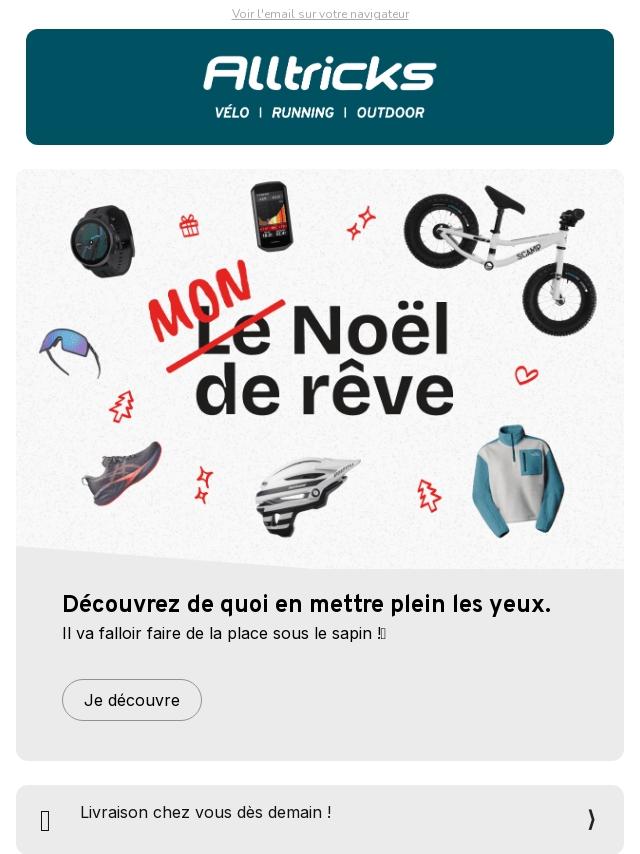Open the Alltricks header banner
The width and height of the screenshot is (640, 854).
coord(320,87)
